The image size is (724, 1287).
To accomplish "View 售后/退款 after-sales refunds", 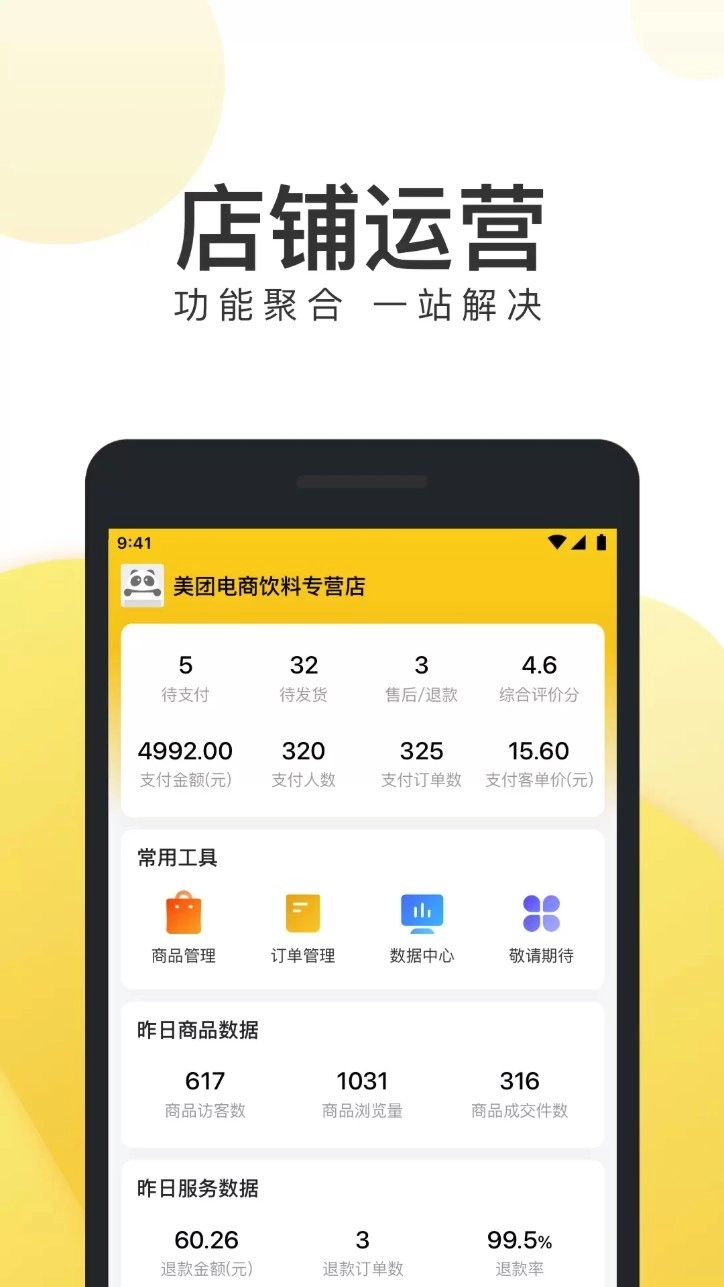I will (421, 675).
